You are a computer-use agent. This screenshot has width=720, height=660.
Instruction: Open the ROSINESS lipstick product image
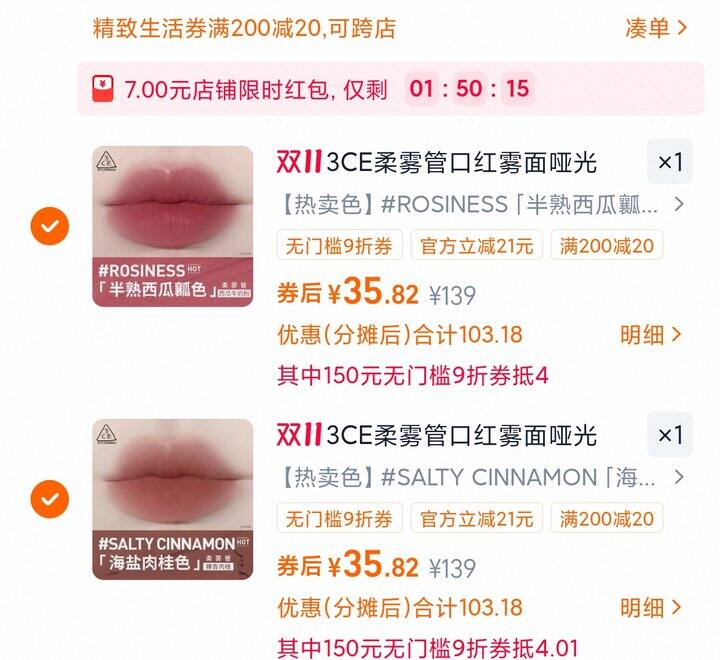coord(173,226)
